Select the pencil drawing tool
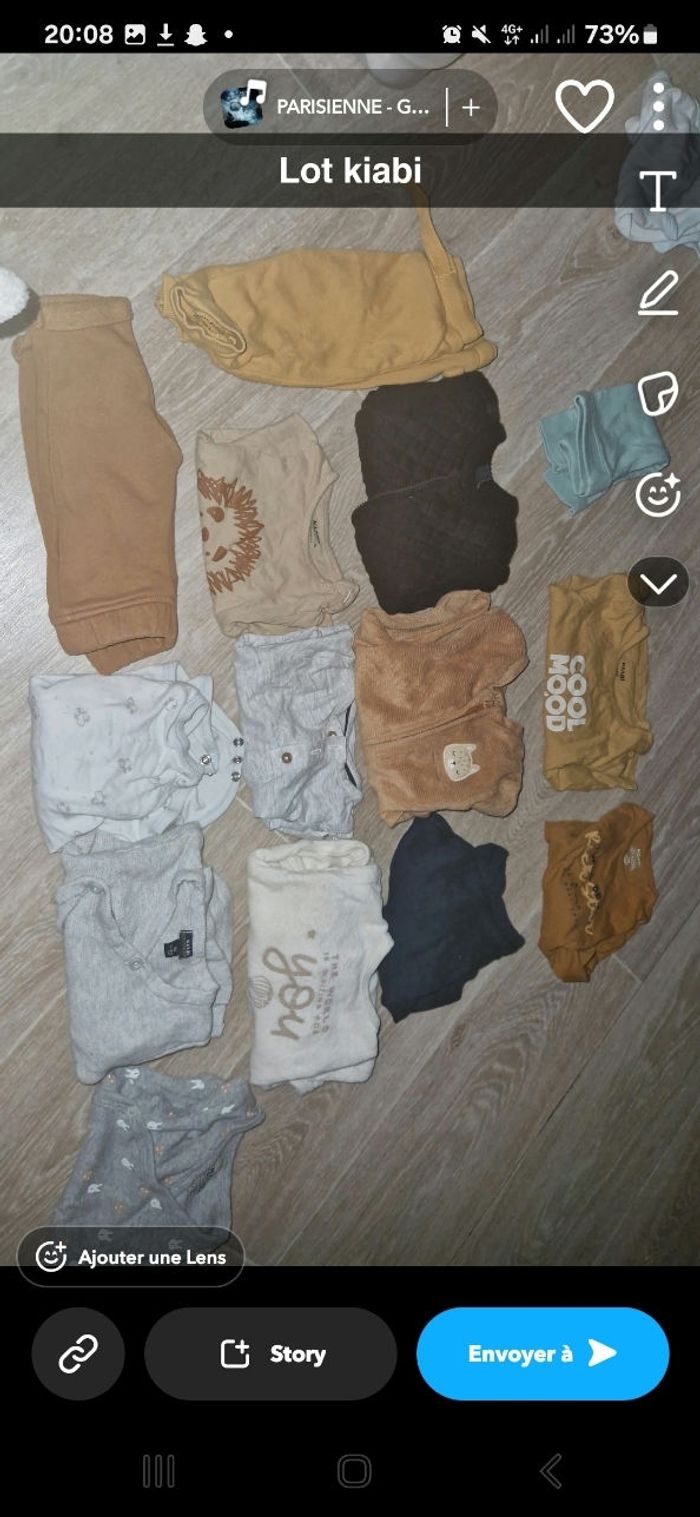700x1517 pixels. click(x=658, y=292)
